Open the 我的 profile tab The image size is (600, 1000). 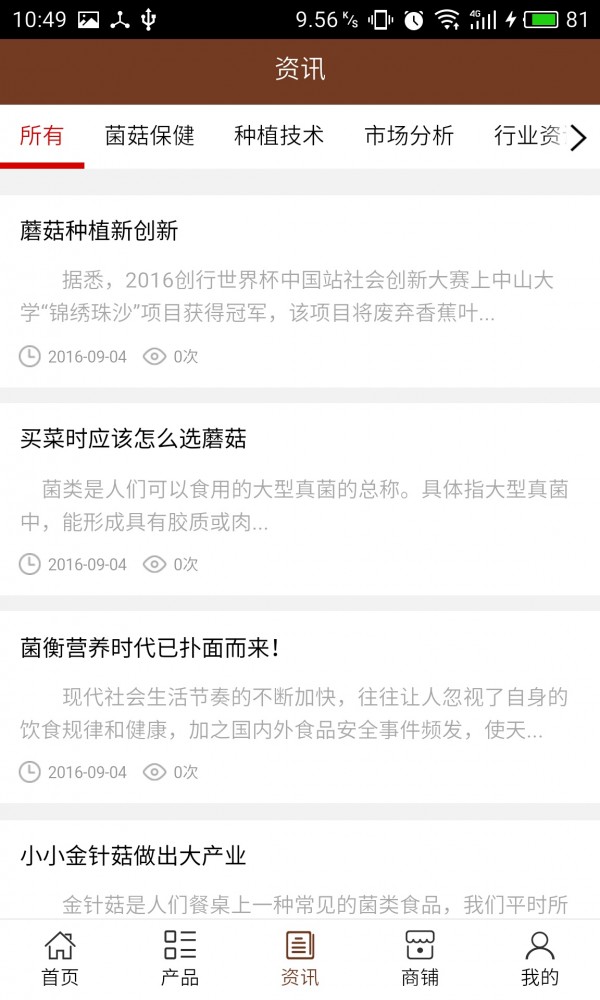coord(540,959)
